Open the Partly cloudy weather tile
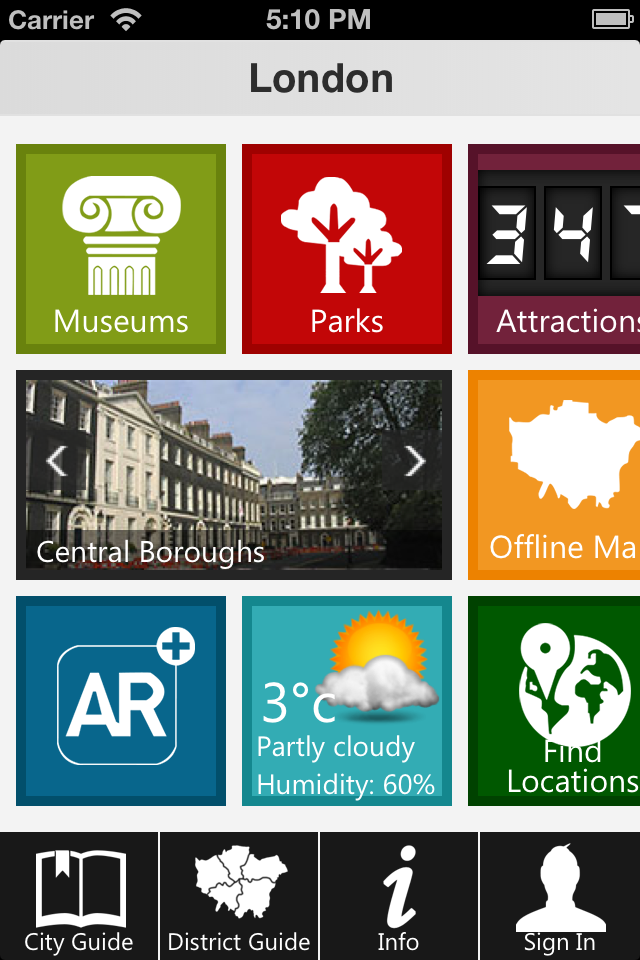Screen dimensions: 640x960 click(x=347, y=701)
